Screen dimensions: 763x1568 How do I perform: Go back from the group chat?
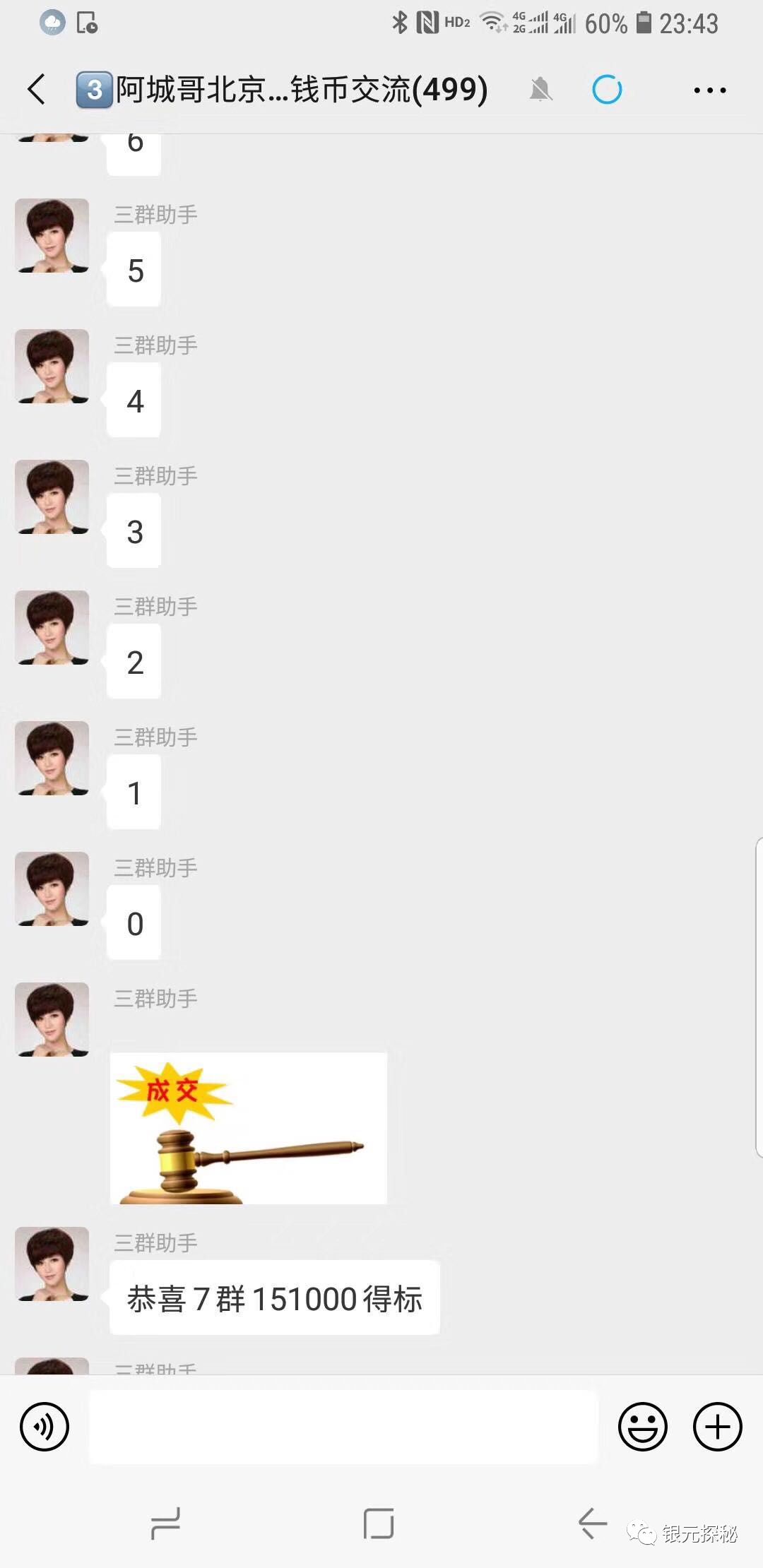pyautogui.click(x=37, y=90)
